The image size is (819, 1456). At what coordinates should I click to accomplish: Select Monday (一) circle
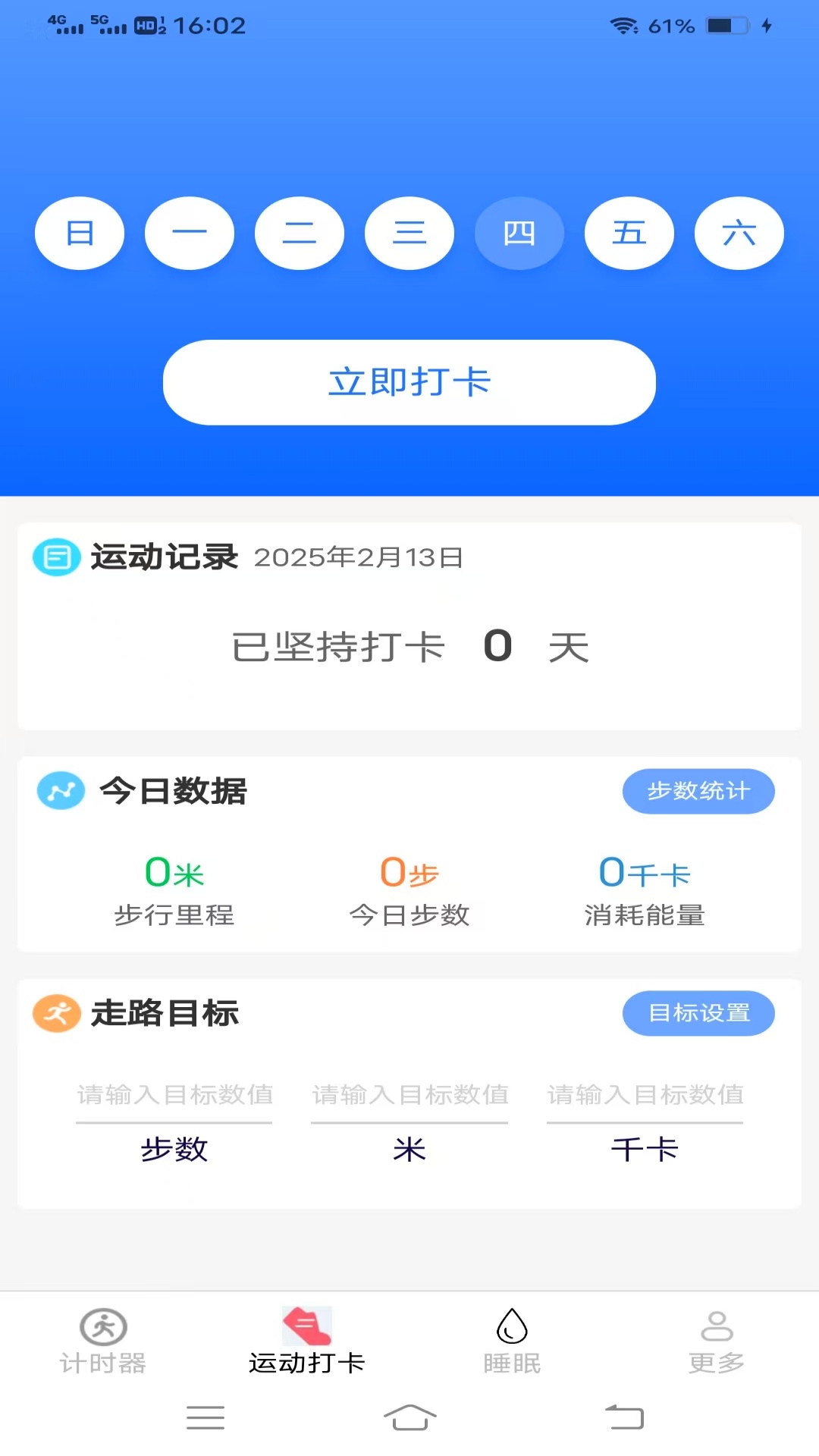[190, 233]
